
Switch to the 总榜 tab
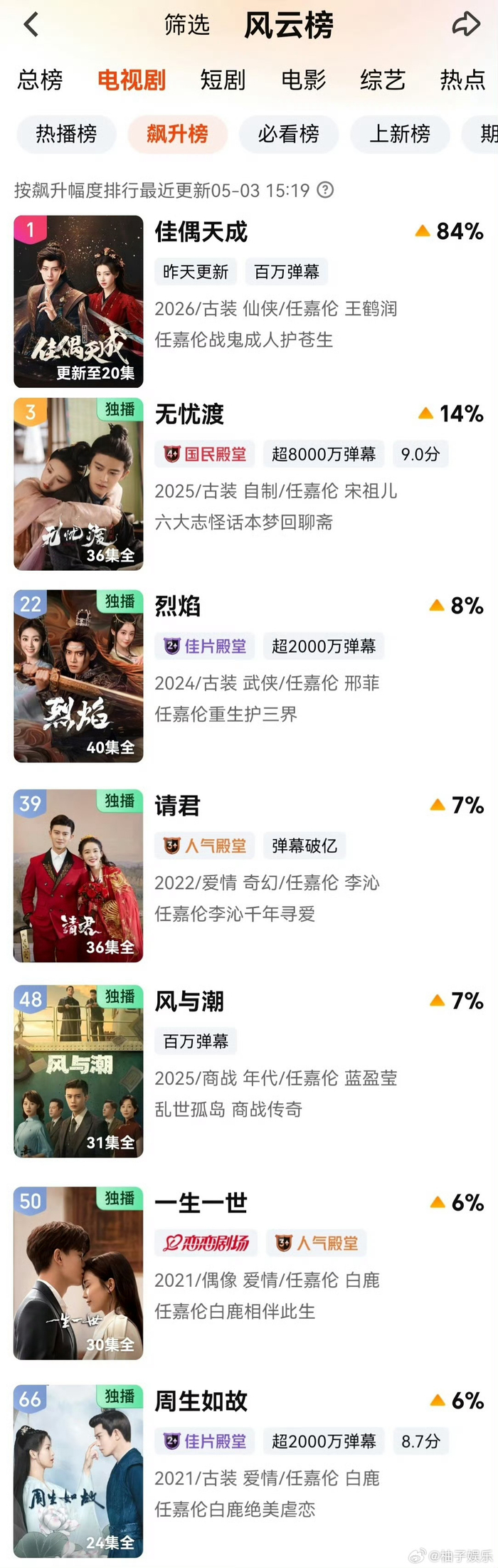(x=41, y=80)
